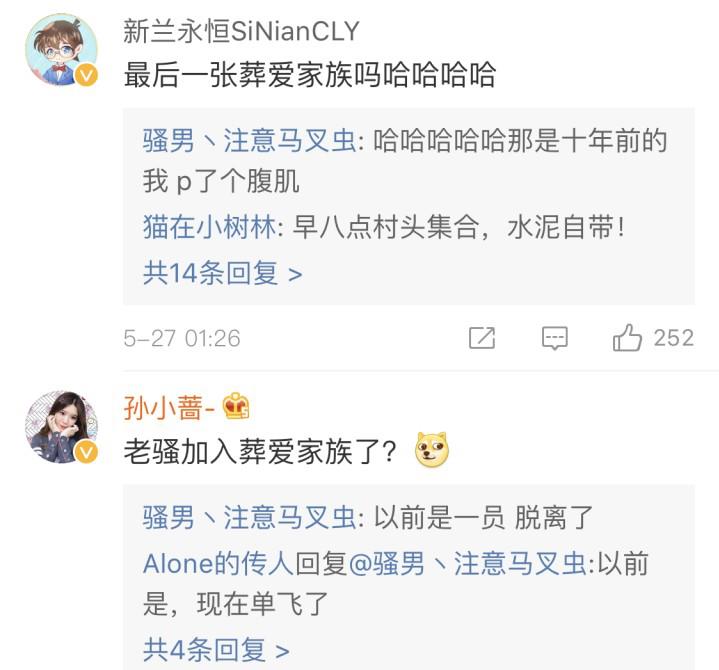The width and height of the screenshot is (719, 670).
Task: Open 猫在小树林's profile link
Action: coord(208,228)
